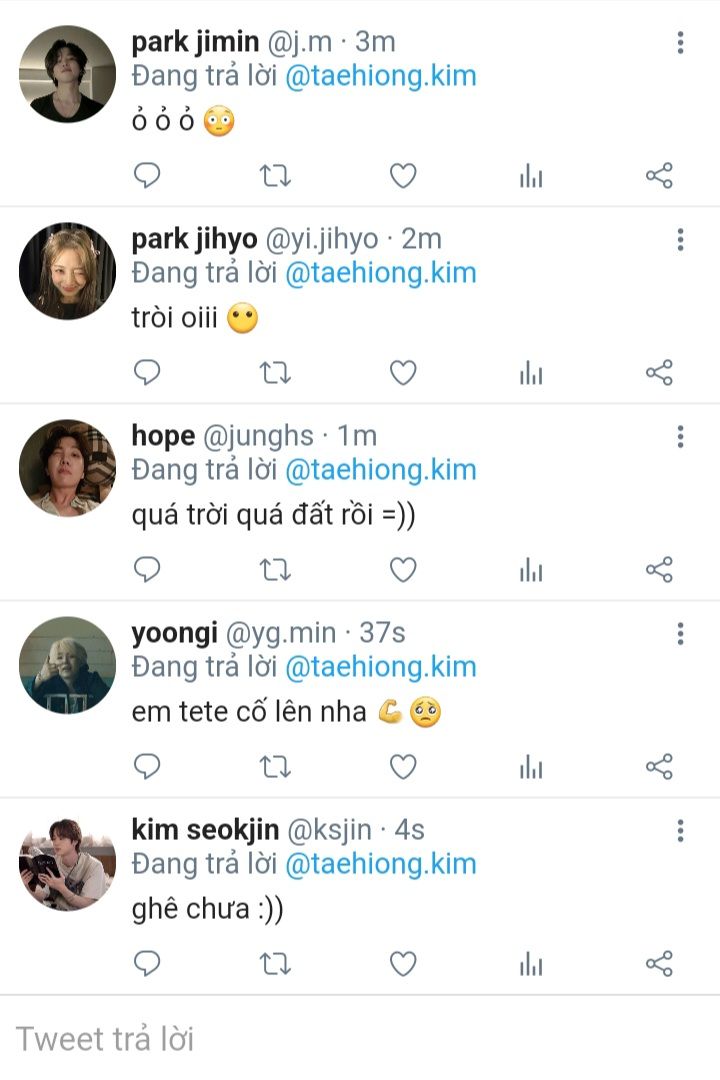The image size is (720, 1080).
Task: Like kim seokjin's reply
Action: point(402,965)
